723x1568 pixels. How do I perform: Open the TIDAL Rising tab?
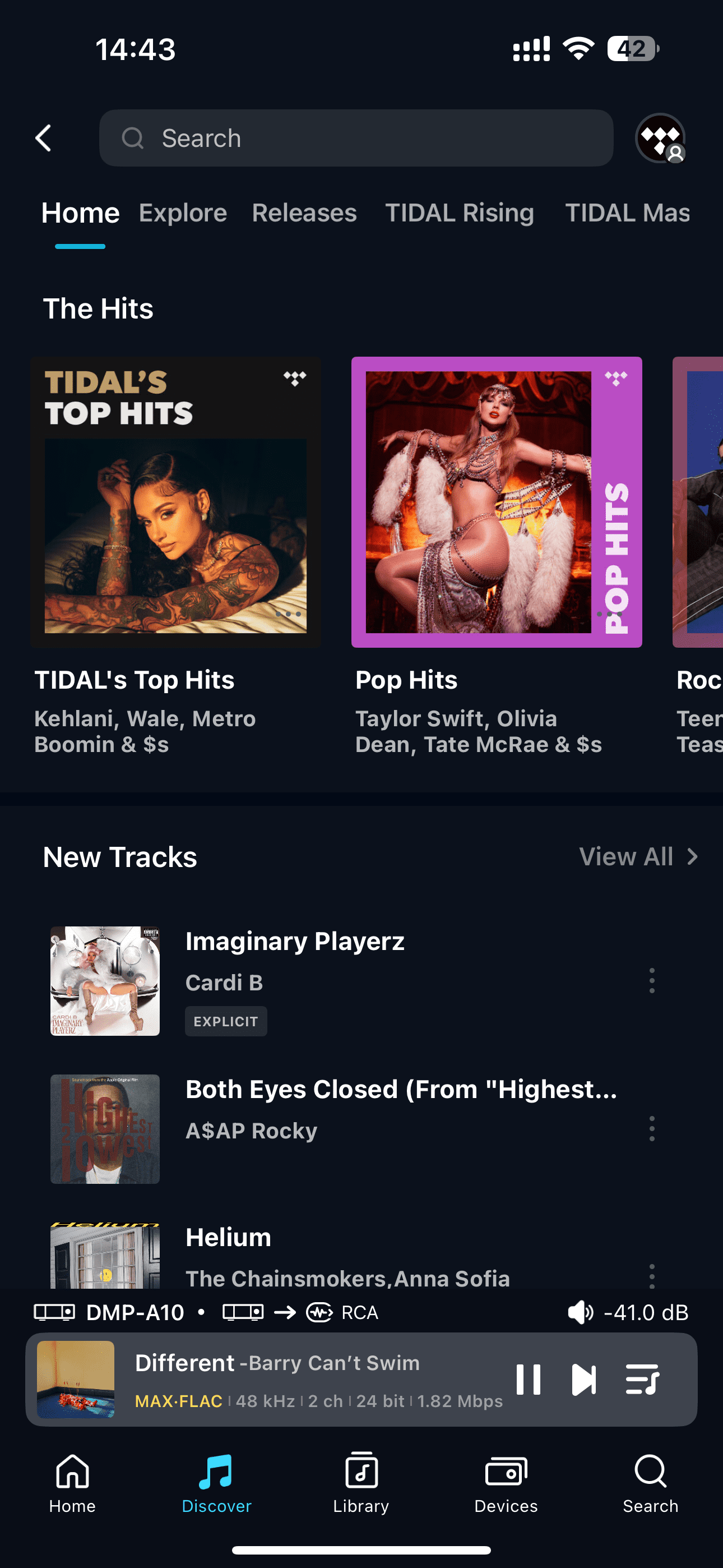point(460,213)
